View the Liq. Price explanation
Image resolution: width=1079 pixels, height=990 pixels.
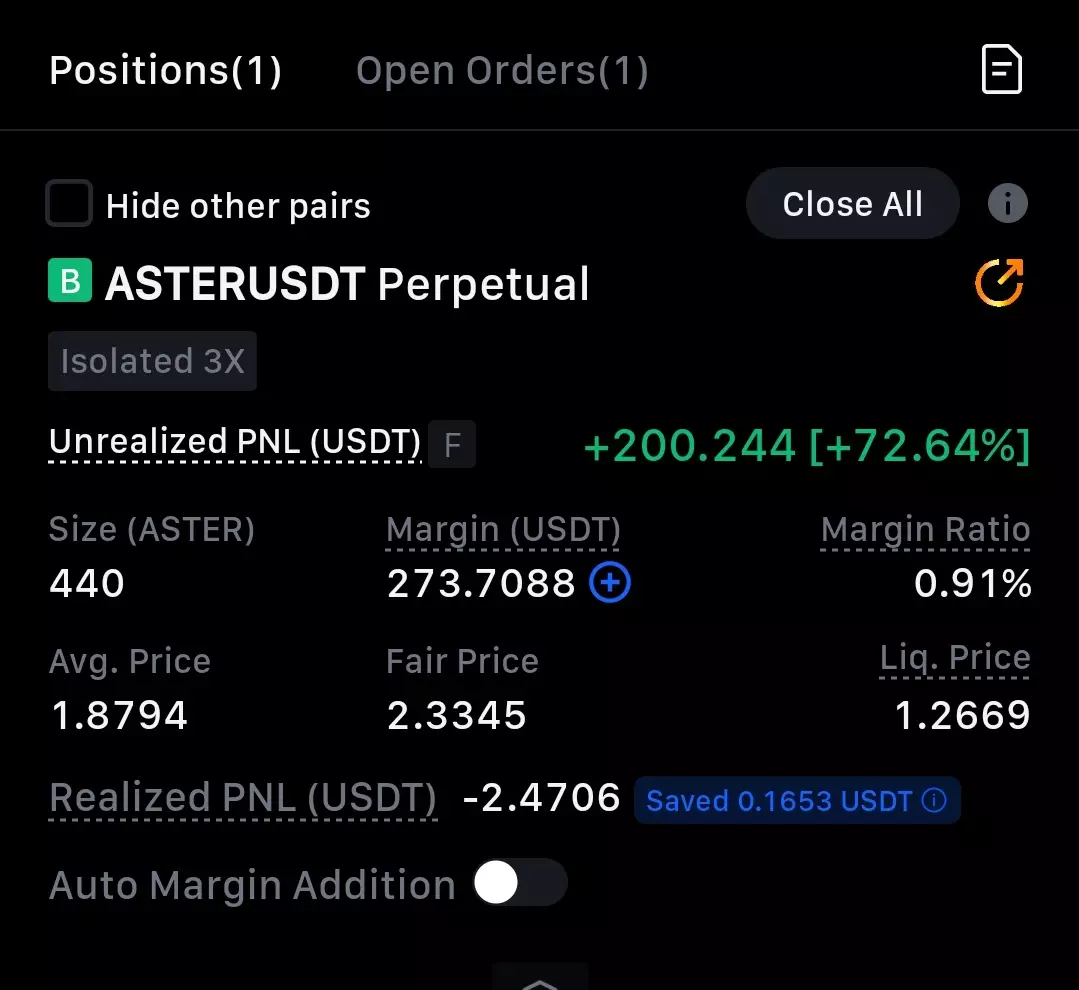point(954,658)
